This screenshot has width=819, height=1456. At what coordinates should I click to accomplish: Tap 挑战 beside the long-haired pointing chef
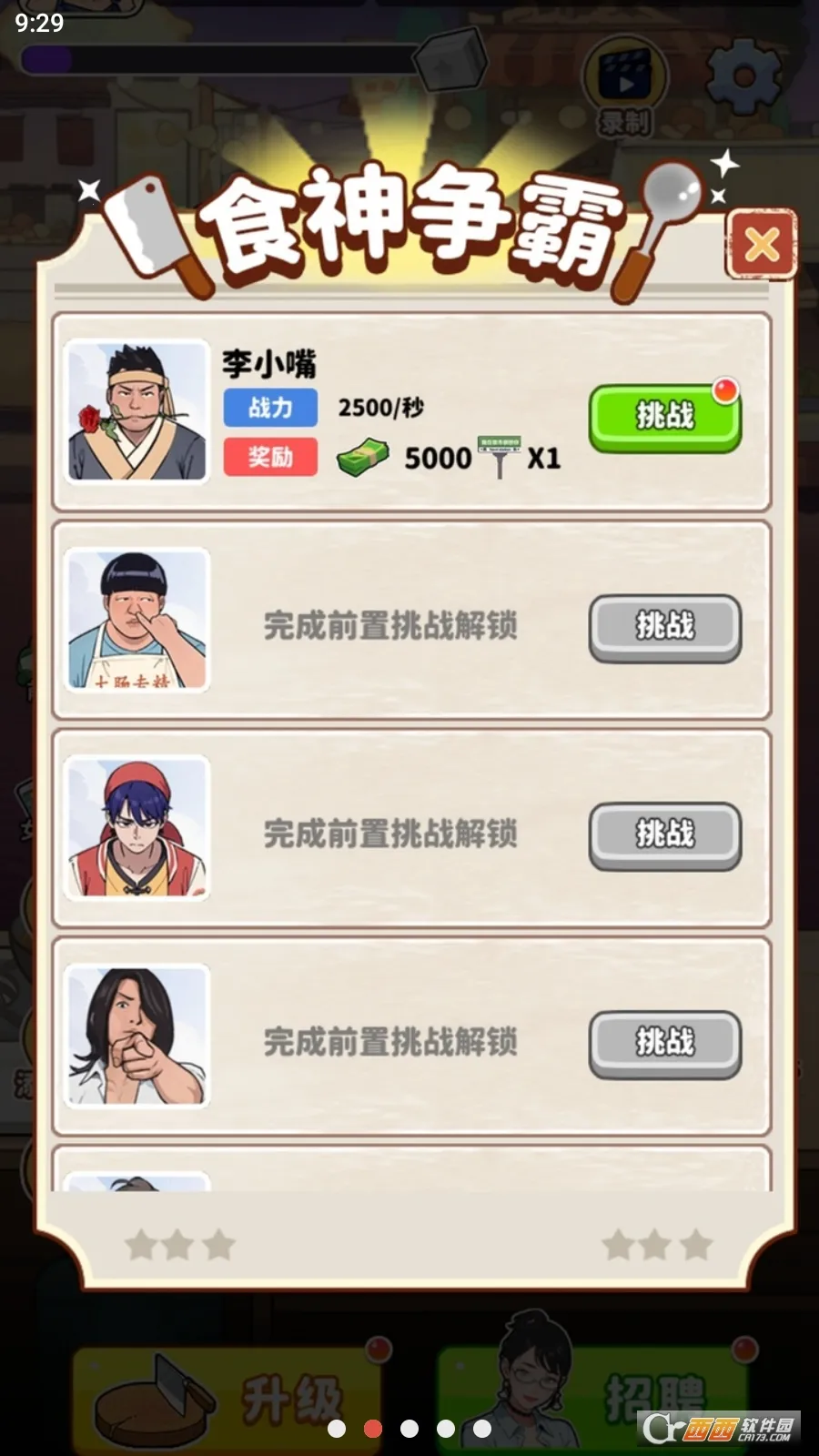[664, 1043]
